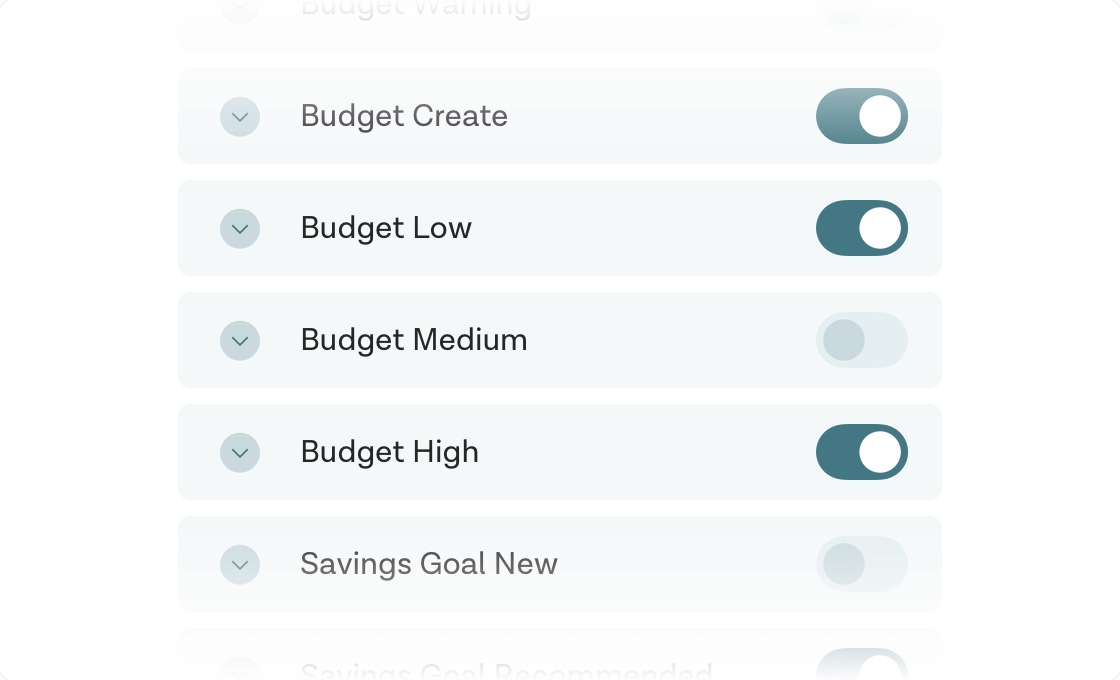Expand the Budget Low chevron

tap(240, 229)
